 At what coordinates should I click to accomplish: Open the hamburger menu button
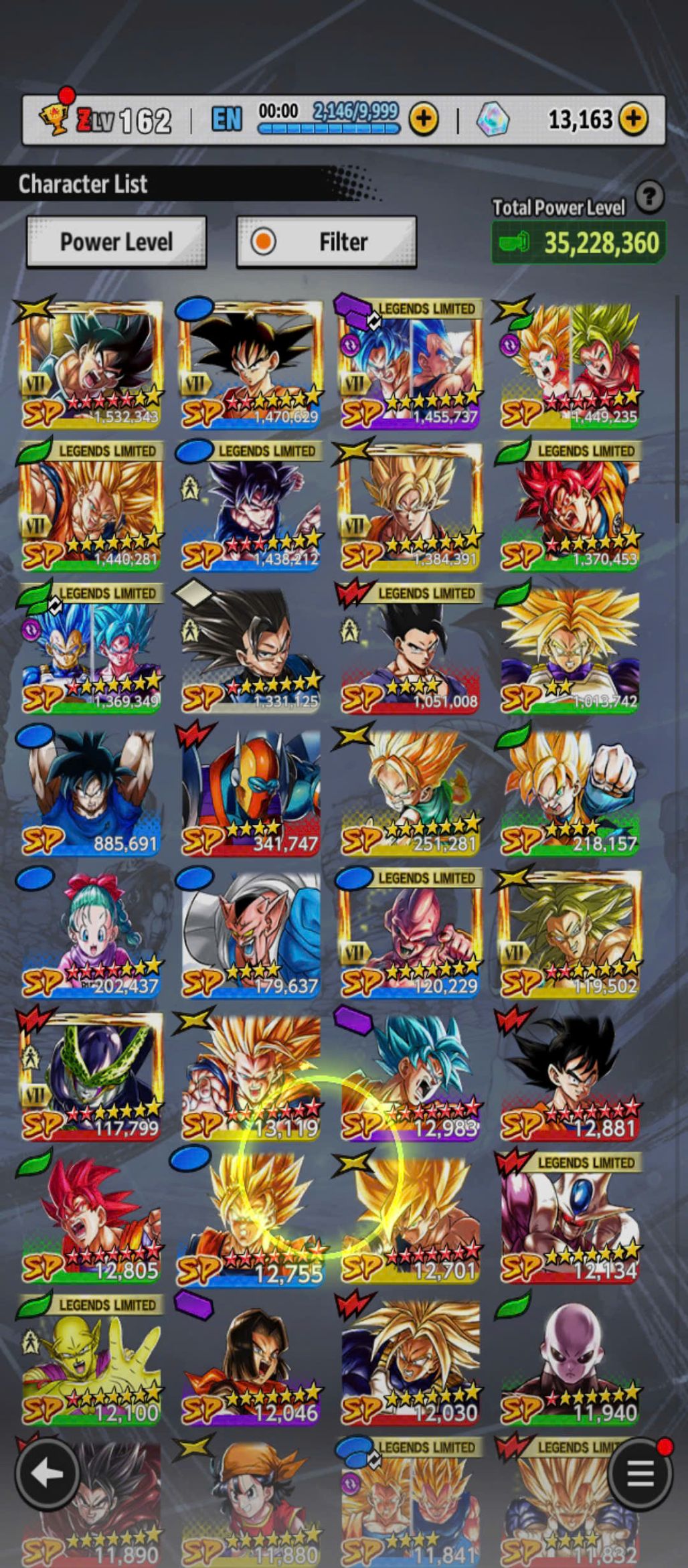[x=640, y=1474]
